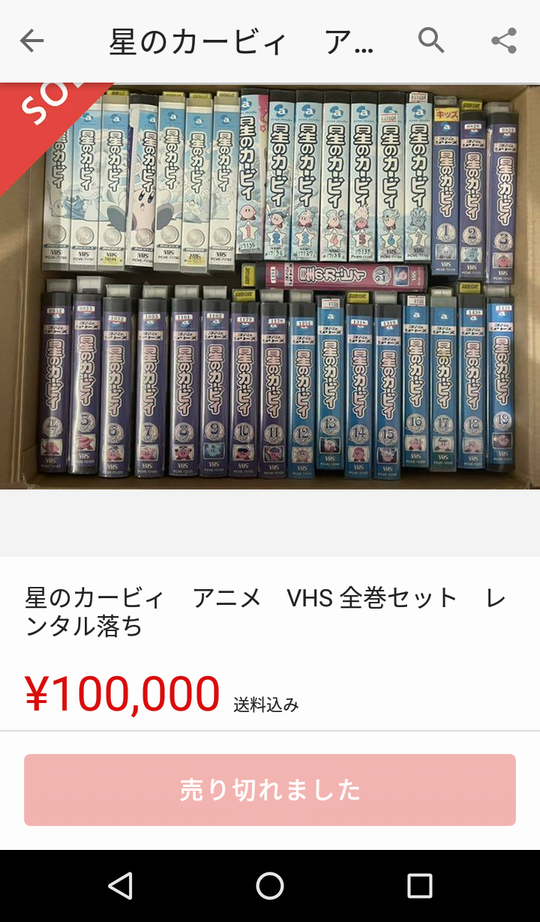Open the recent apps view
This screenshot has width=540, height=922.
pos(419,886)
